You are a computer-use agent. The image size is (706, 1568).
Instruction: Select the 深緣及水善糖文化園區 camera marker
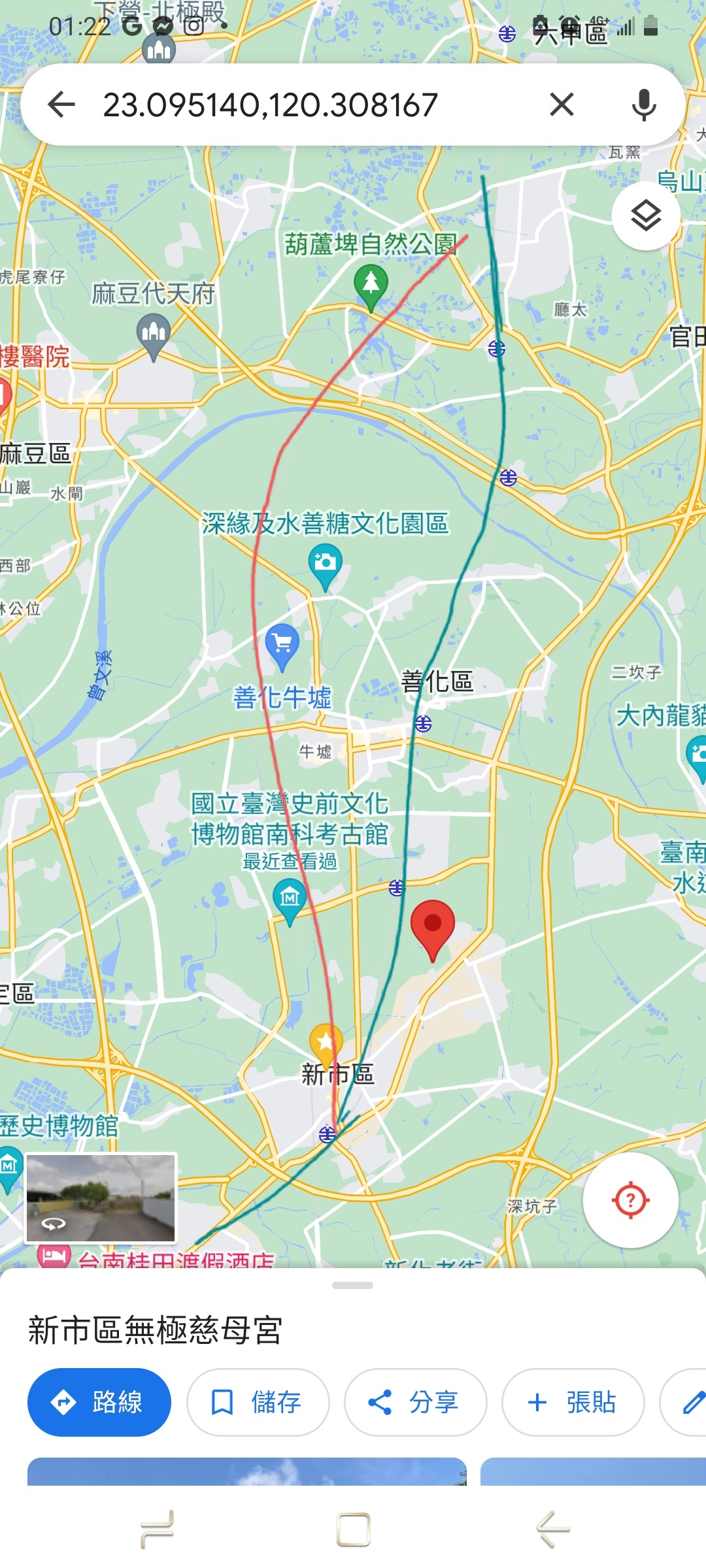(325, 564)
